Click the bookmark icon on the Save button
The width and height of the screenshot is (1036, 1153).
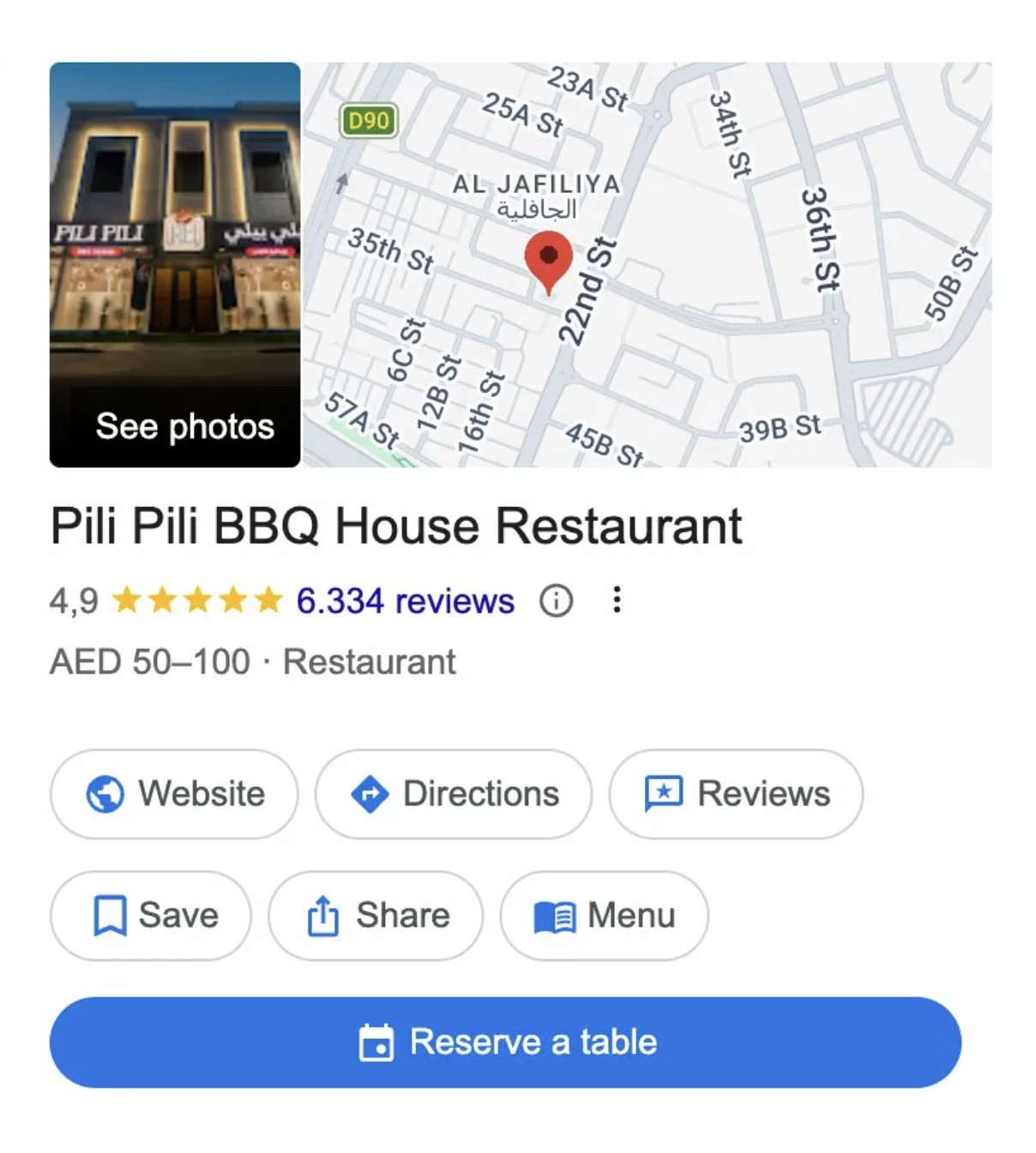111,915
